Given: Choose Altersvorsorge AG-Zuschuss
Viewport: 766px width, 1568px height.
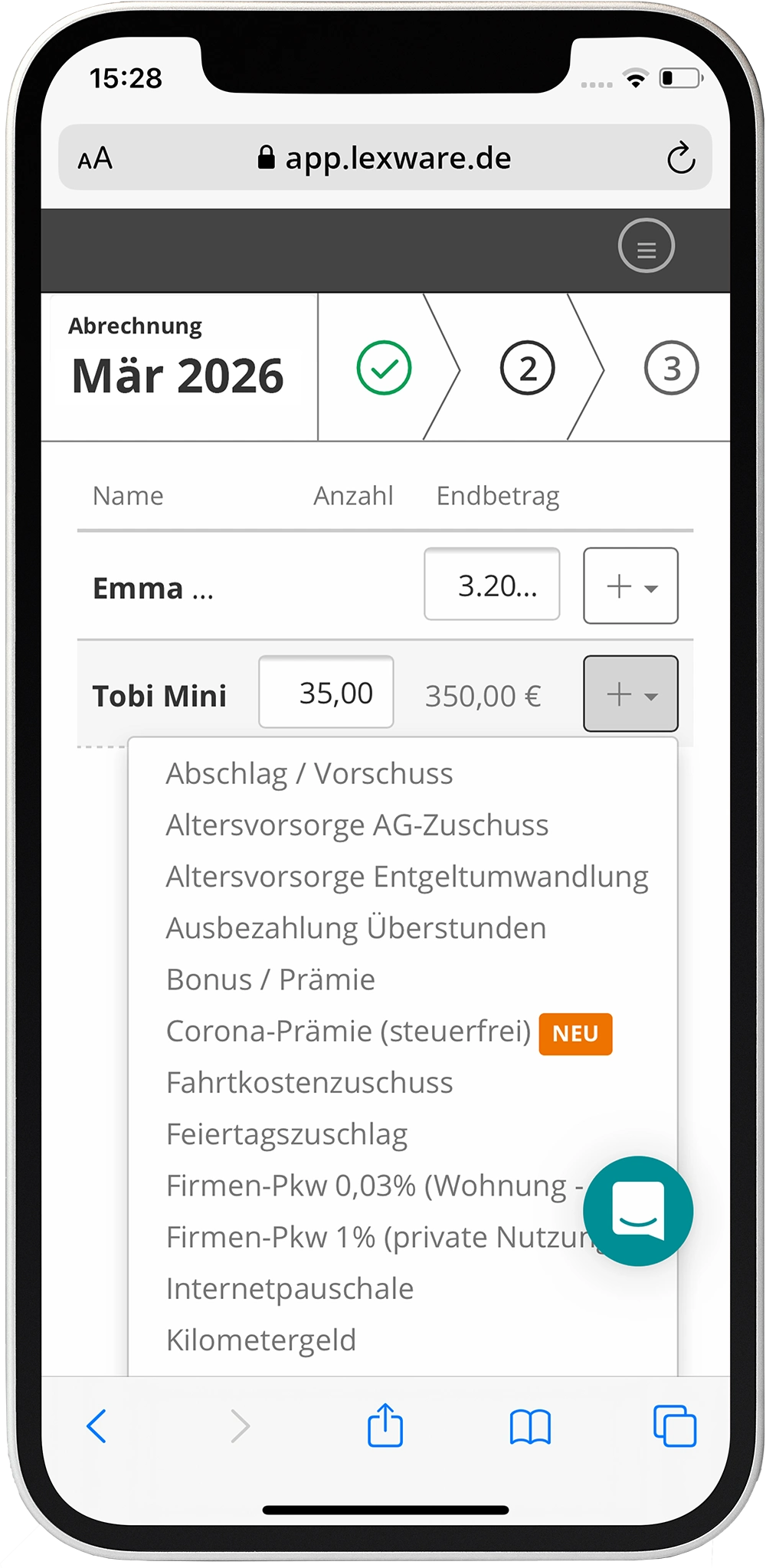Looking at the screenshot, I should point(357,825).
